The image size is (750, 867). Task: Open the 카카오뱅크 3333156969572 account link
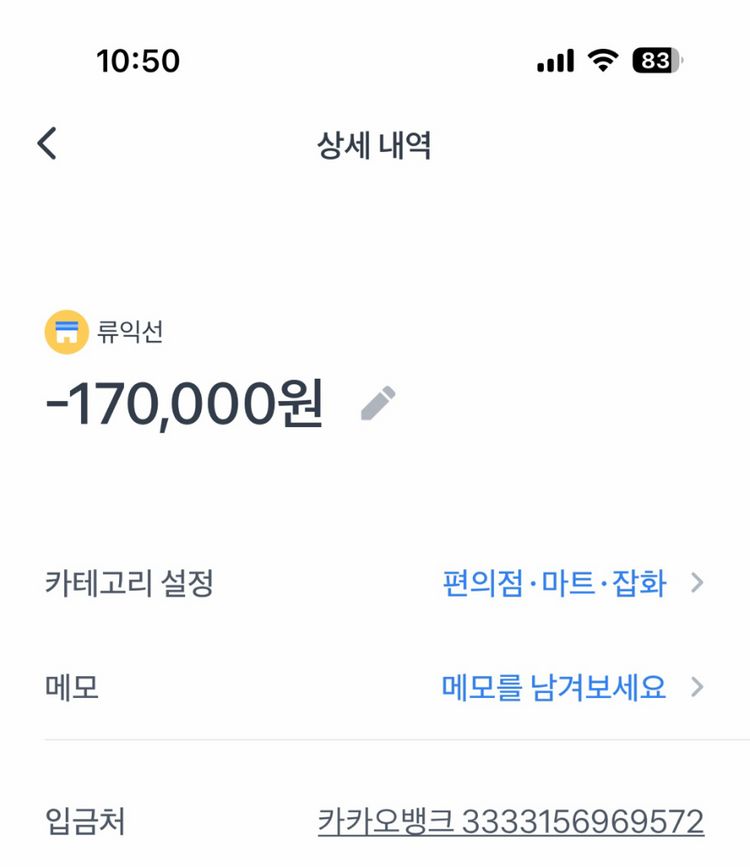510,820
